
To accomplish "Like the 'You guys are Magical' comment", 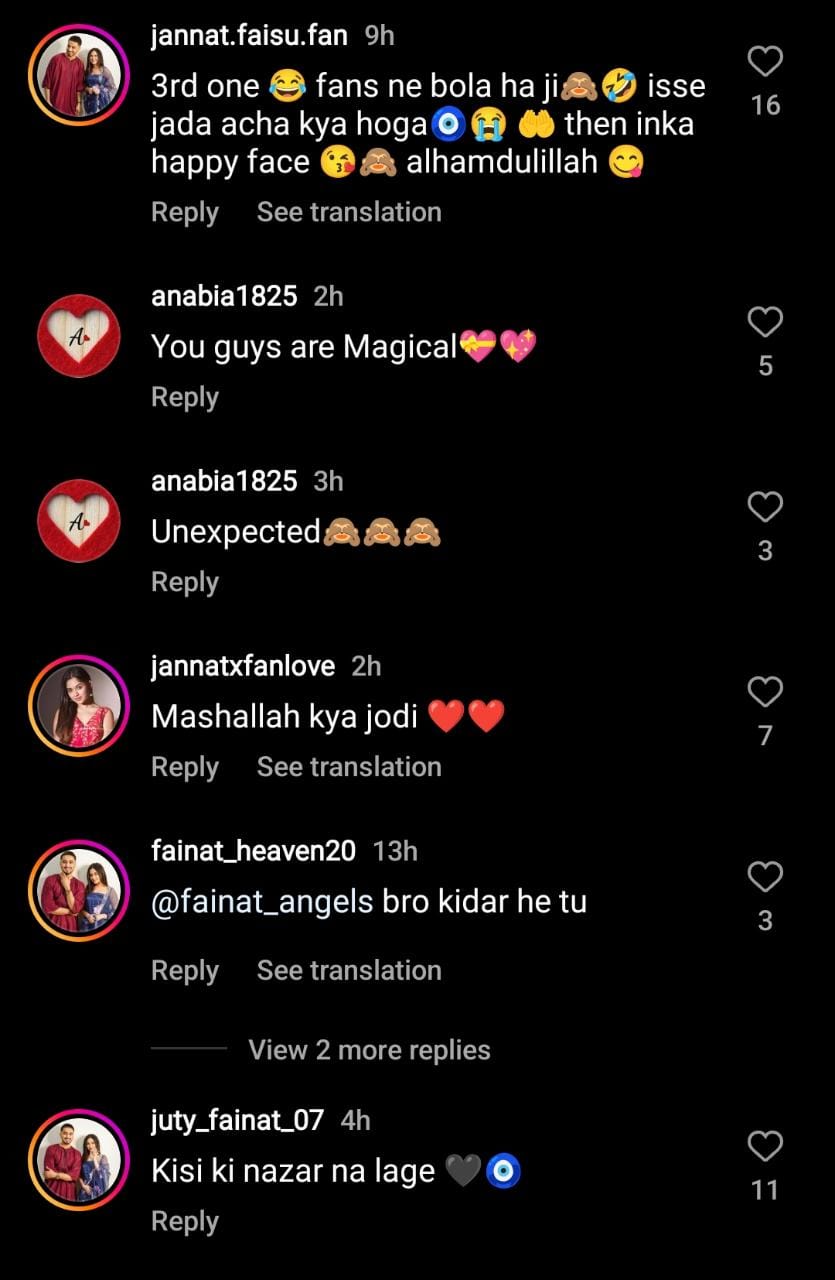I will tap(765, 323).
